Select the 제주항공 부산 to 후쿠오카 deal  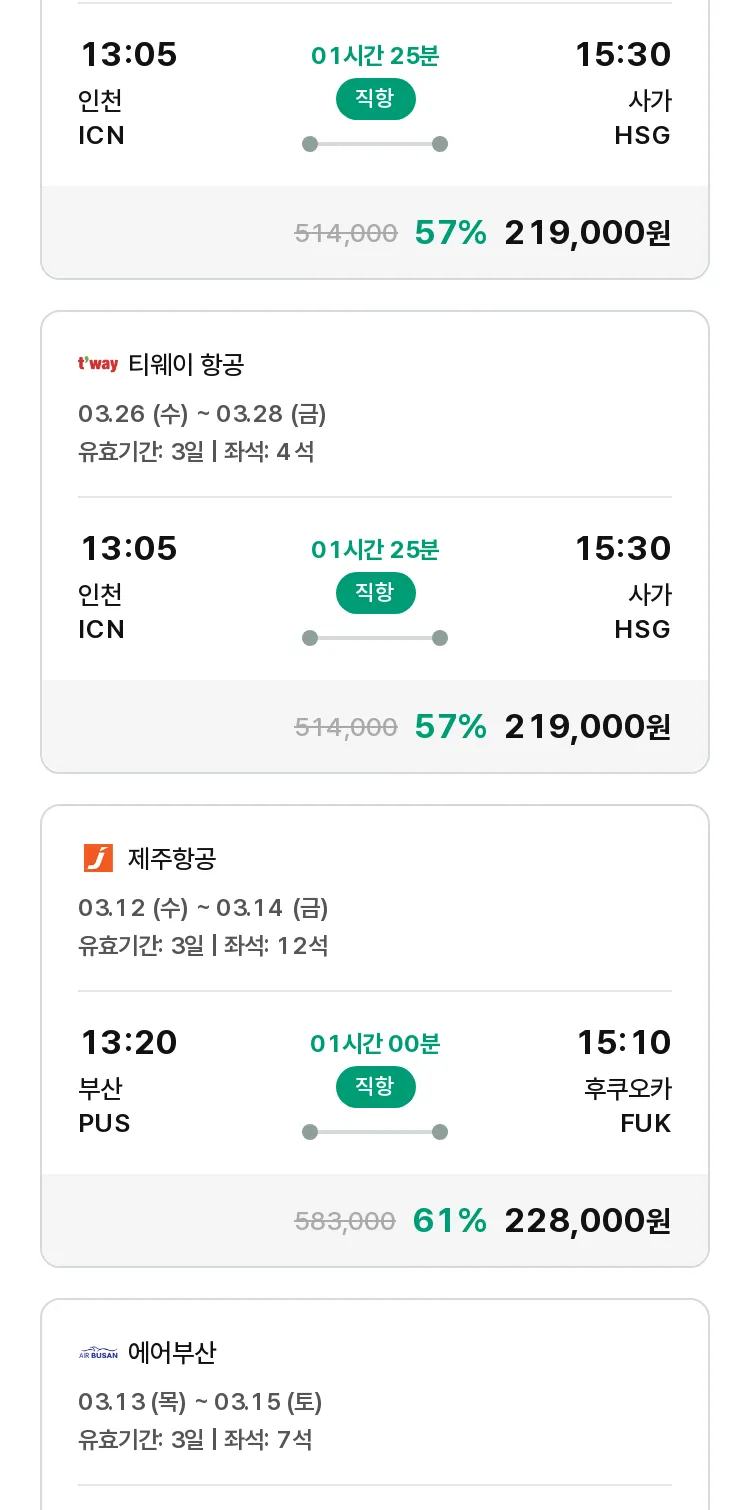coord(375,1036)
